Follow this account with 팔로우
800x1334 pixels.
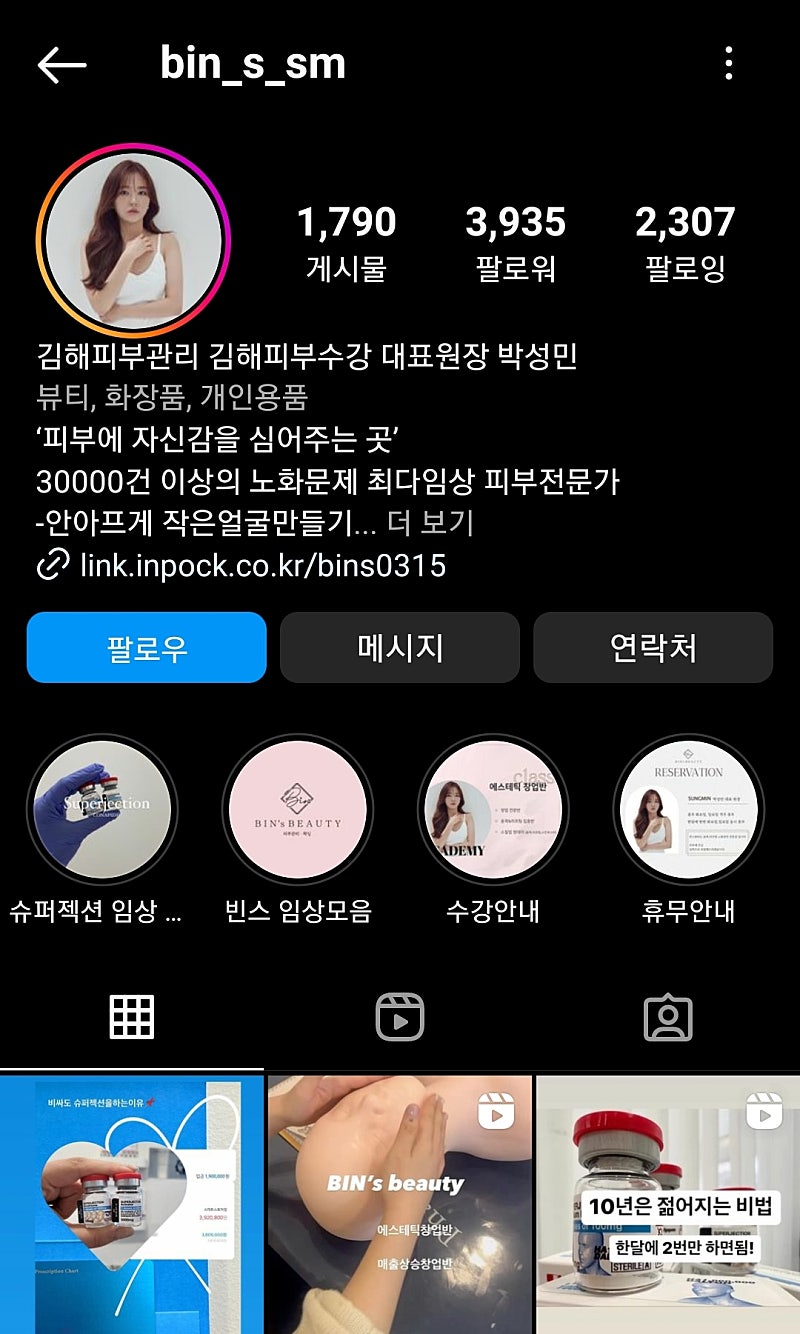[147, 648]
